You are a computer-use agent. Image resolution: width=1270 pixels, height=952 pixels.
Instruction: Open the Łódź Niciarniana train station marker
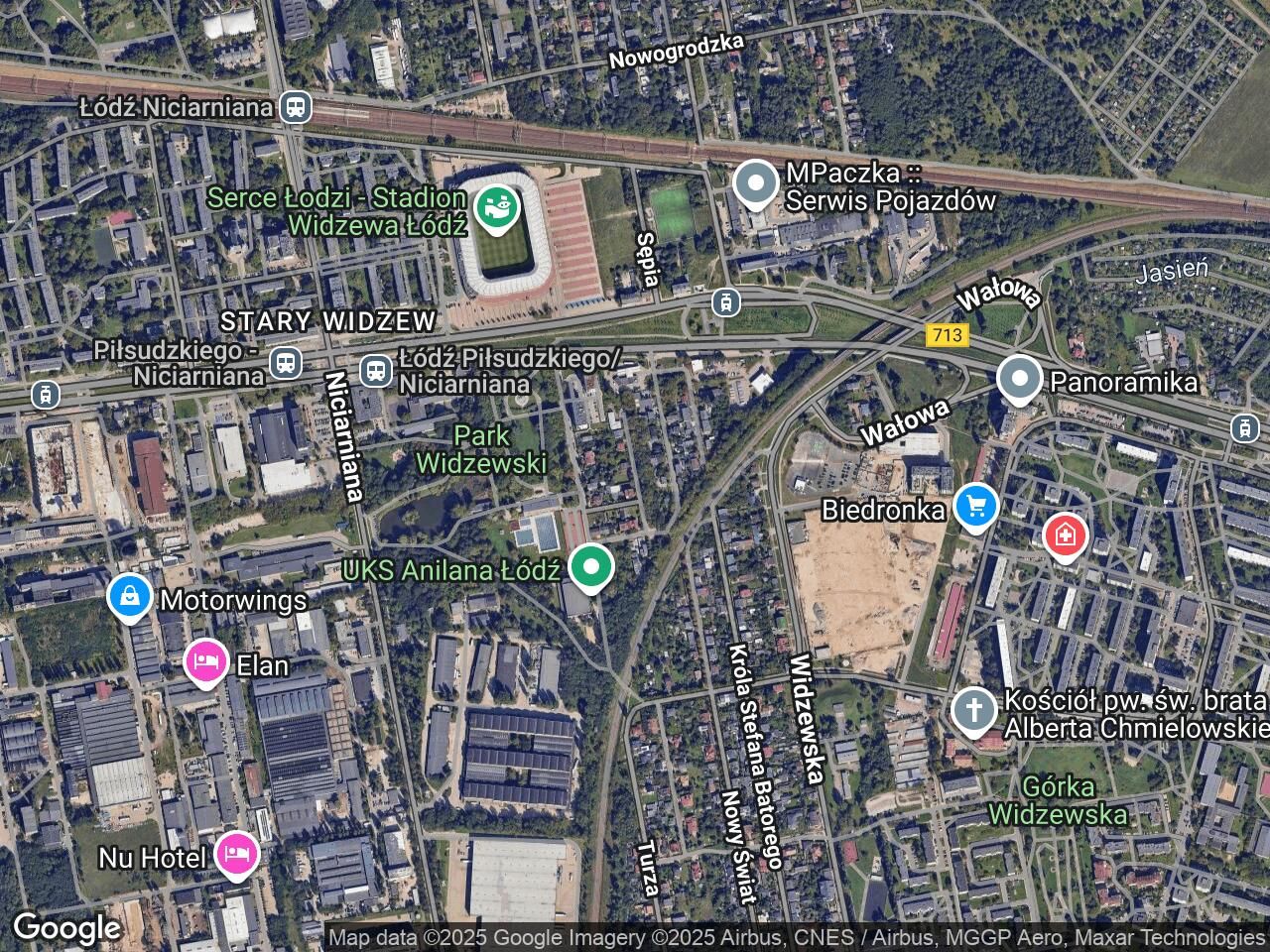click(x=295, y=107)
